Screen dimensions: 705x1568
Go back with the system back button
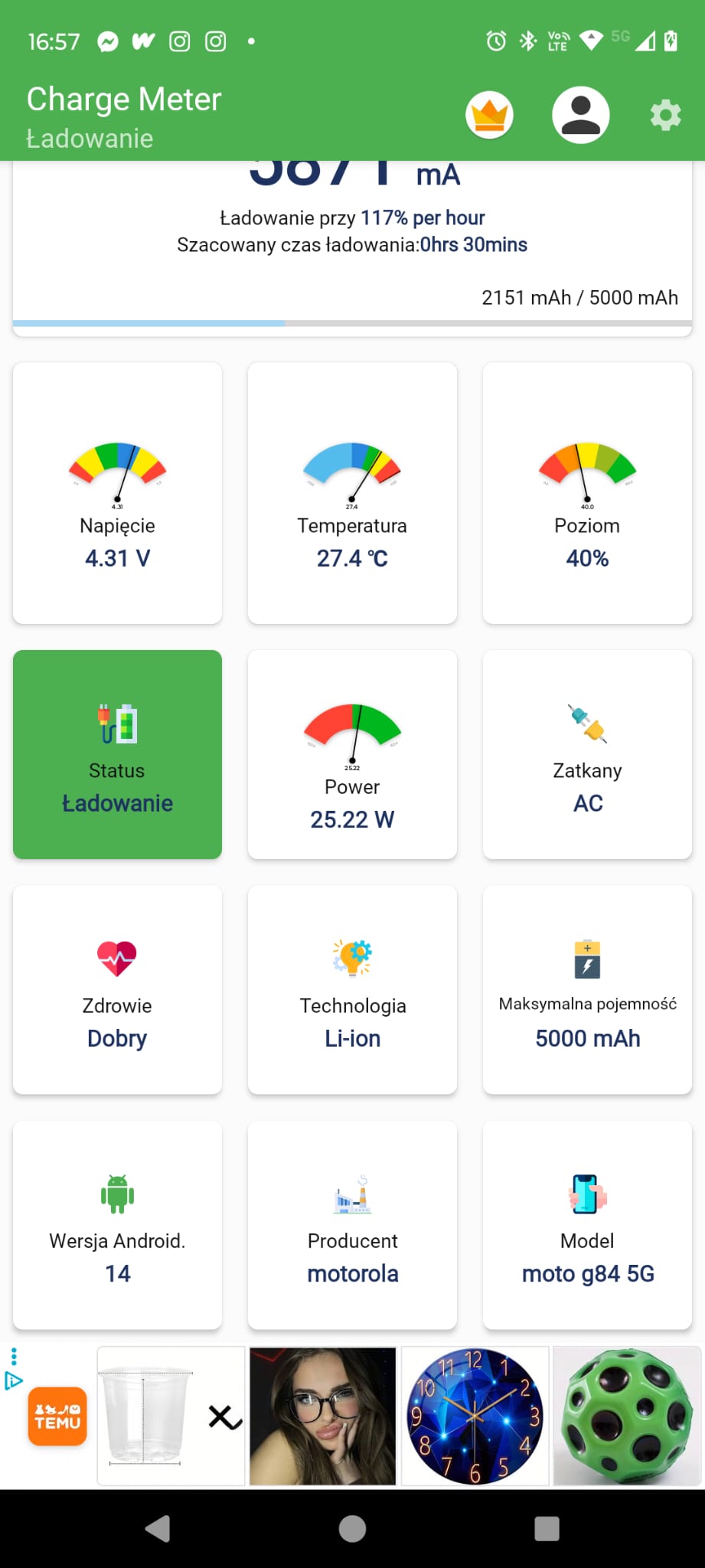tap(158, 1528)
